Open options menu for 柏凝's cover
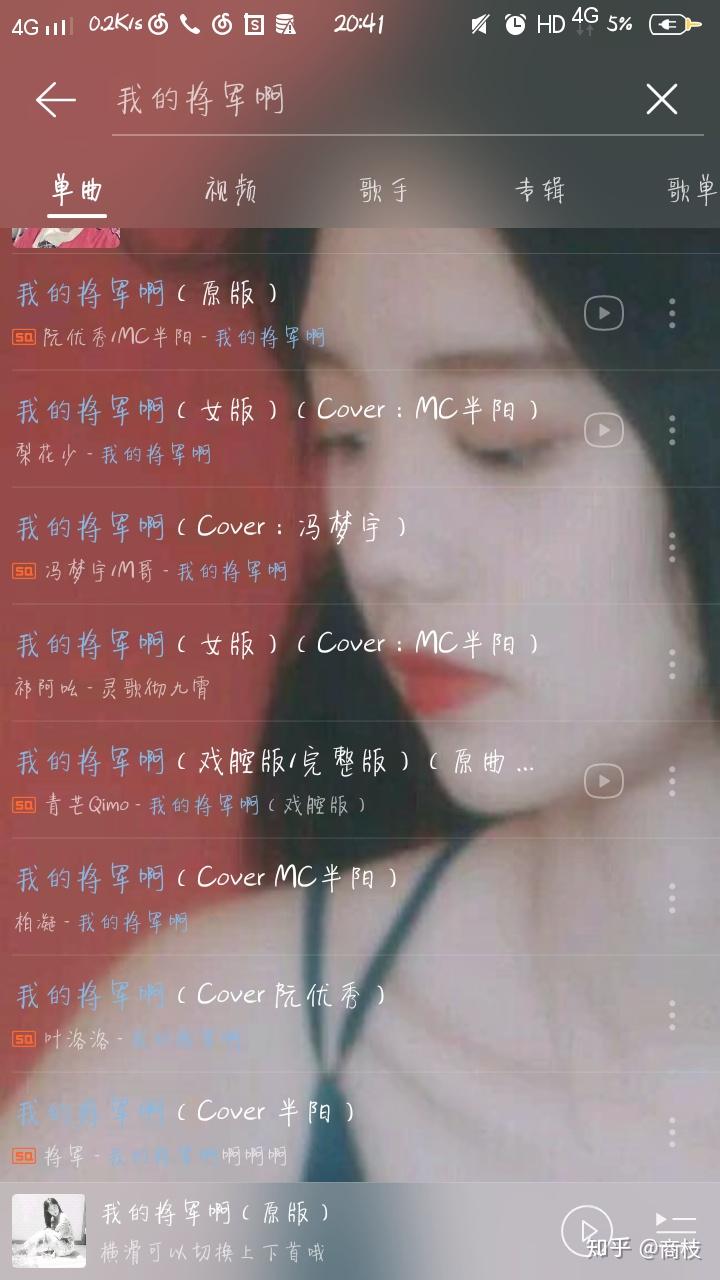Screen dimensions: 720x1280 [x=673, y=896]
